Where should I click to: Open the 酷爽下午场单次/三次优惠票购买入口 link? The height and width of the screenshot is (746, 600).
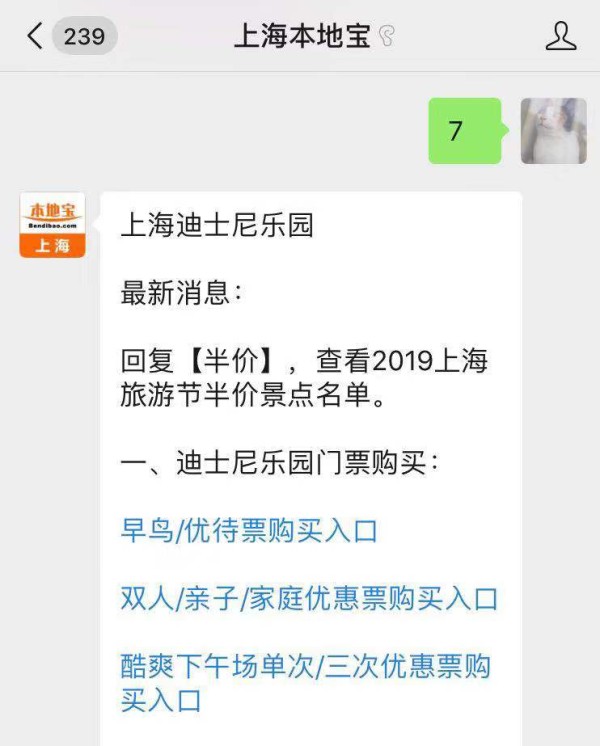pyautogui.click(x=305, y=667)
